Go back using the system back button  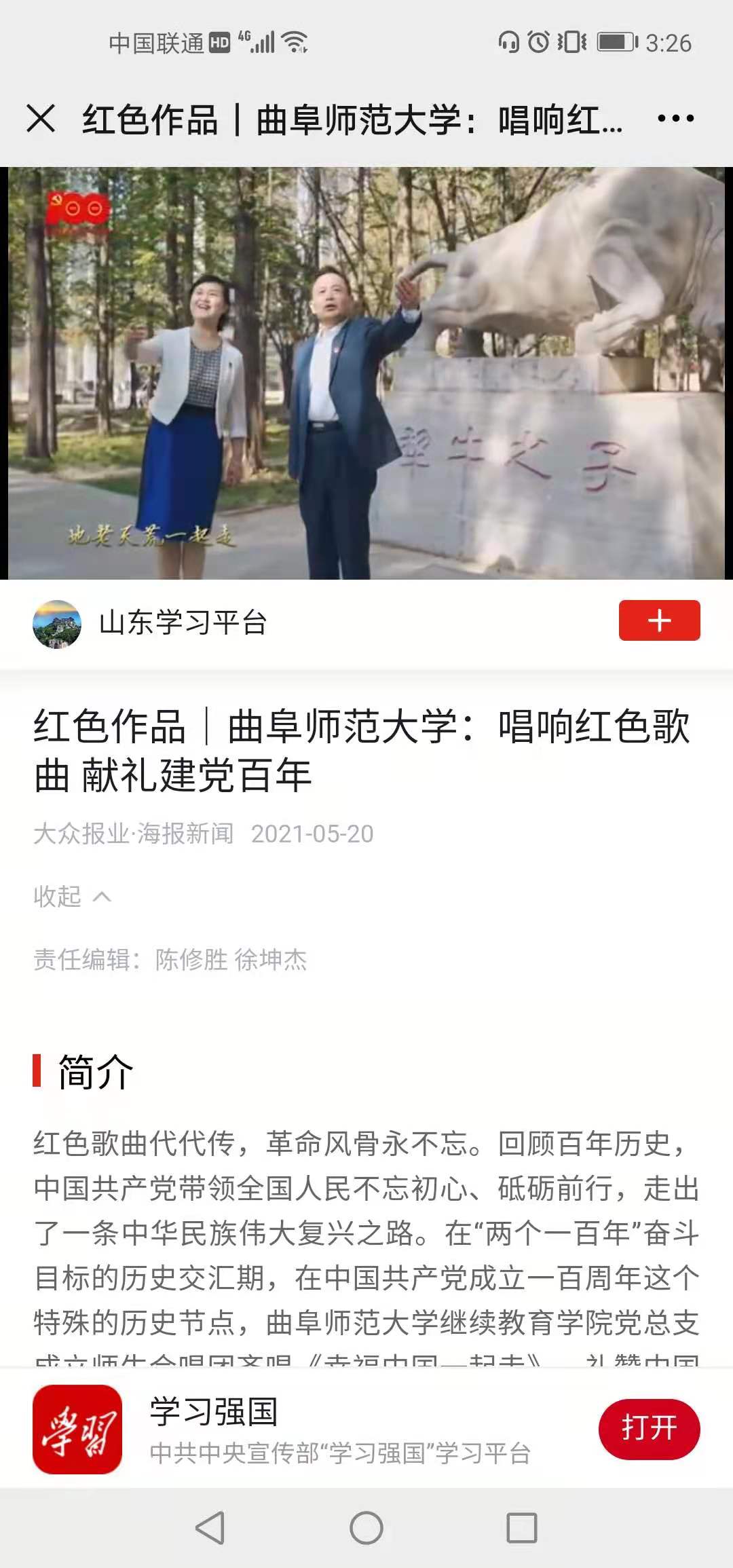pyautogui.click(x=210, y=1528)
